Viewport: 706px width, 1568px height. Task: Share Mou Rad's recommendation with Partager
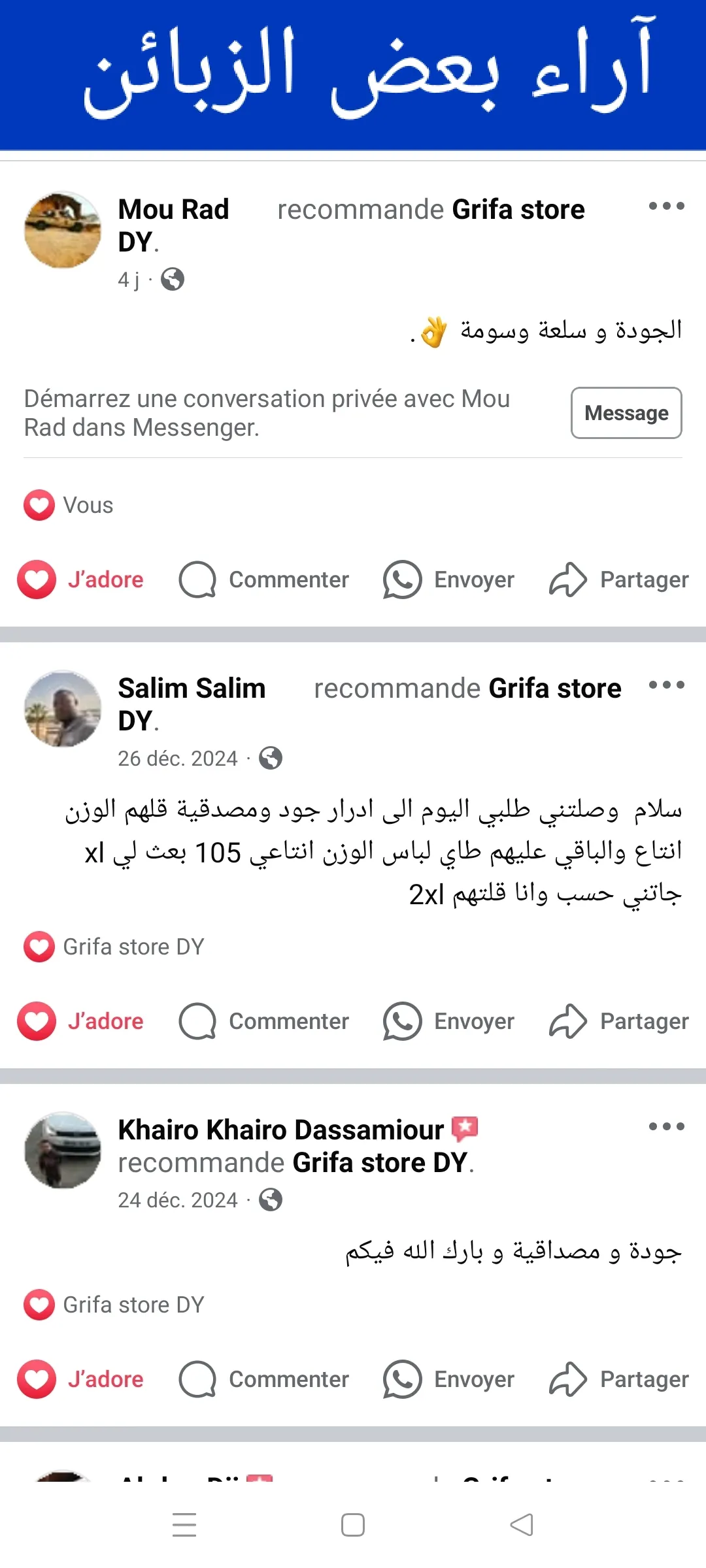(618, 580)
